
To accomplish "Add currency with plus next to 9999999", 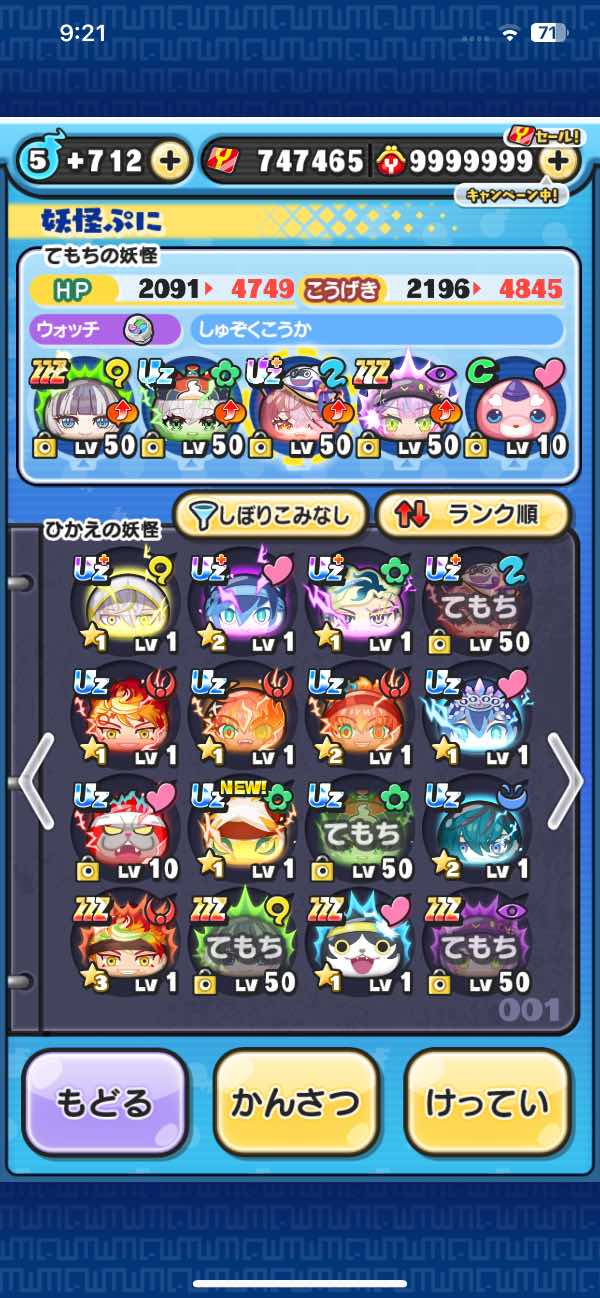I will tap(560, 161).
